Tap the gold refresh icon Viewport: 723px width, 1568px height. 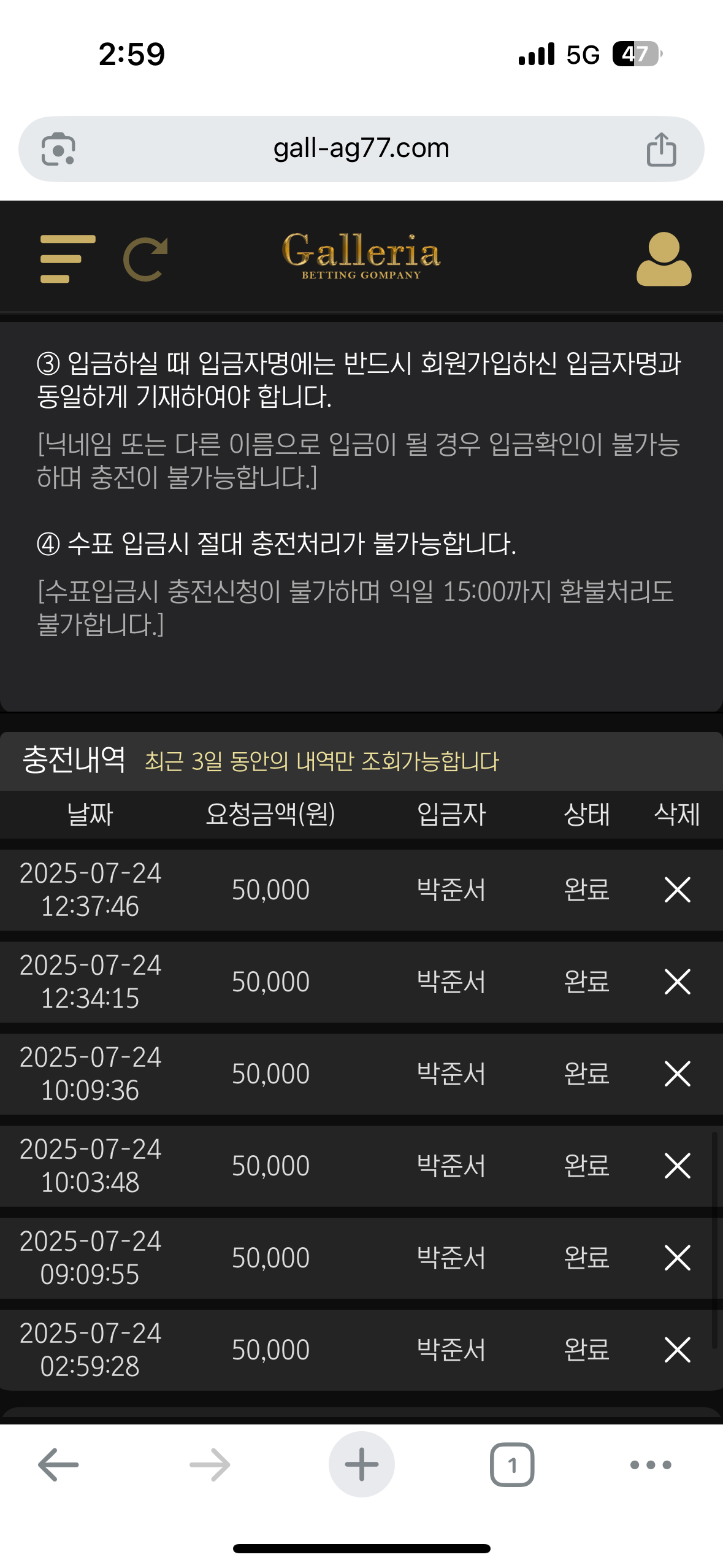pos(145,259)
